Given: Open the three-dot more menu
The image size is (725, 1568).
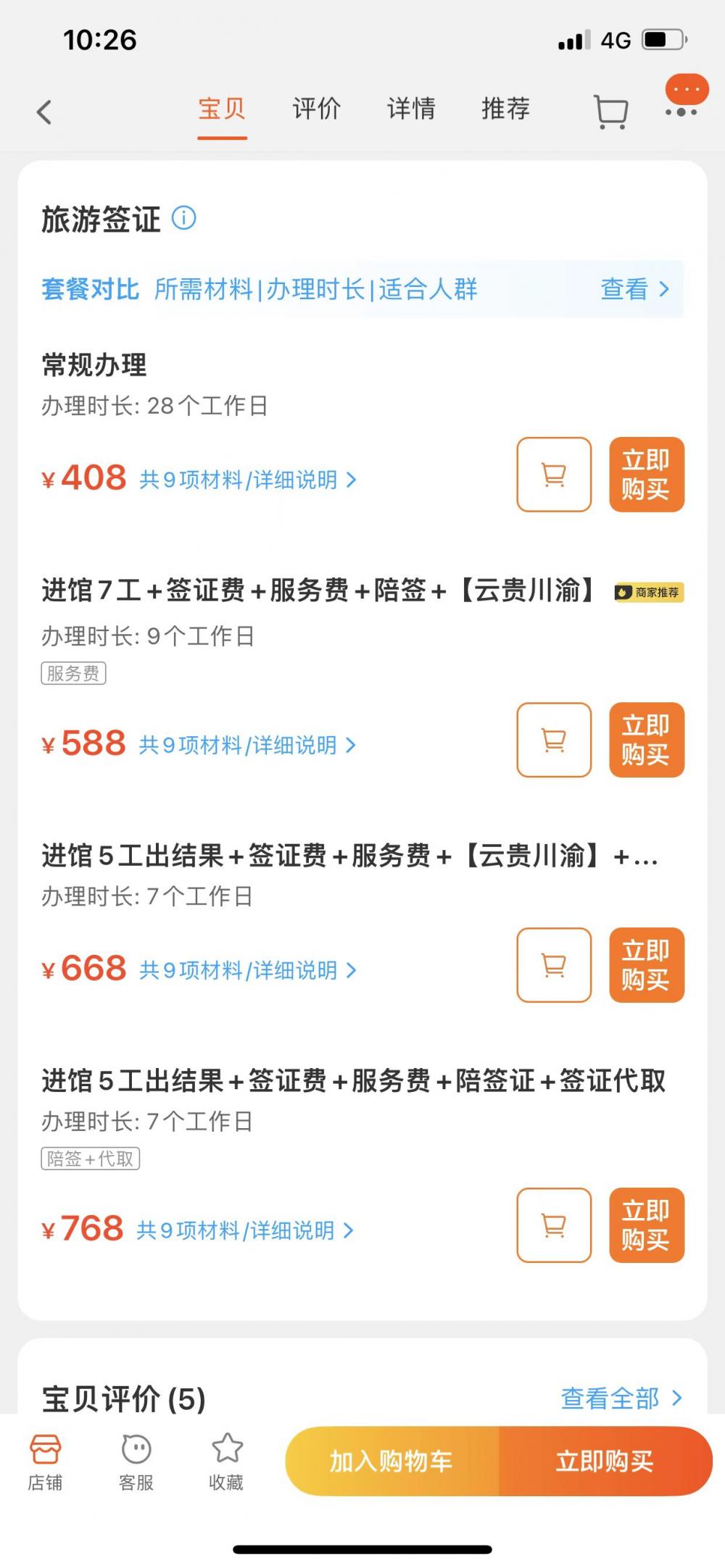Looking at the screenshot, I should click(681, 112).
